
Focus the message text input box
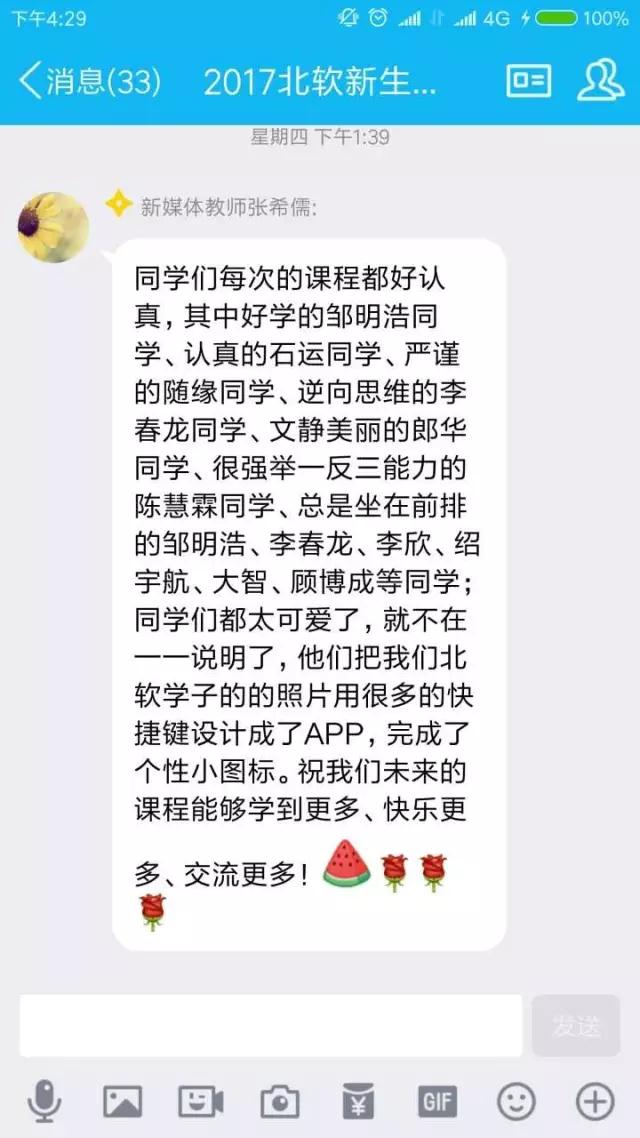pos(270,1025)
